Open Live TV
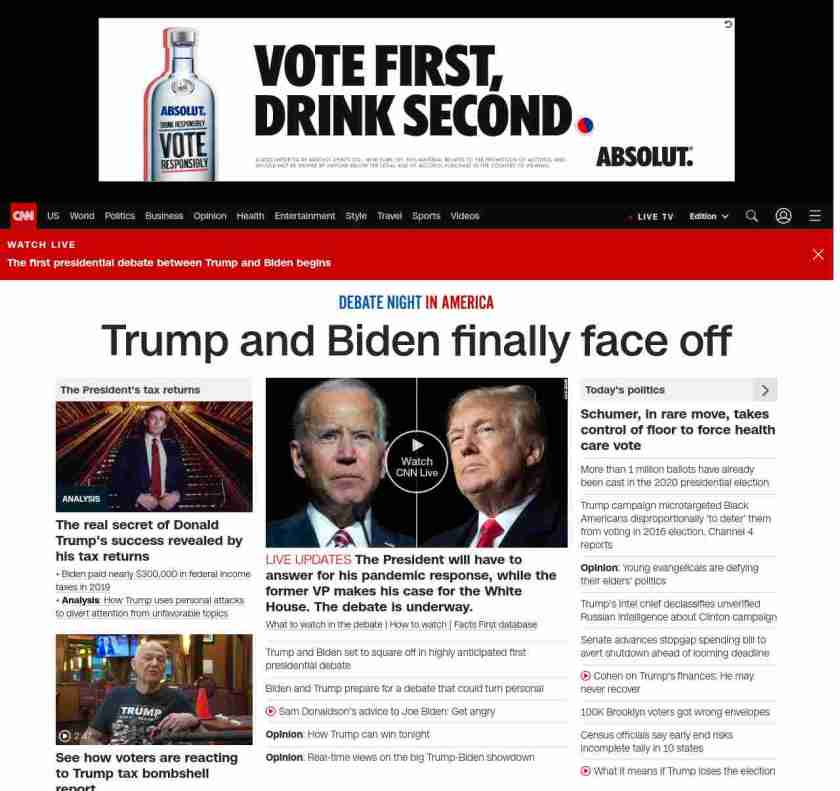Viewport: 840px width, 791px height. point(653,216)
